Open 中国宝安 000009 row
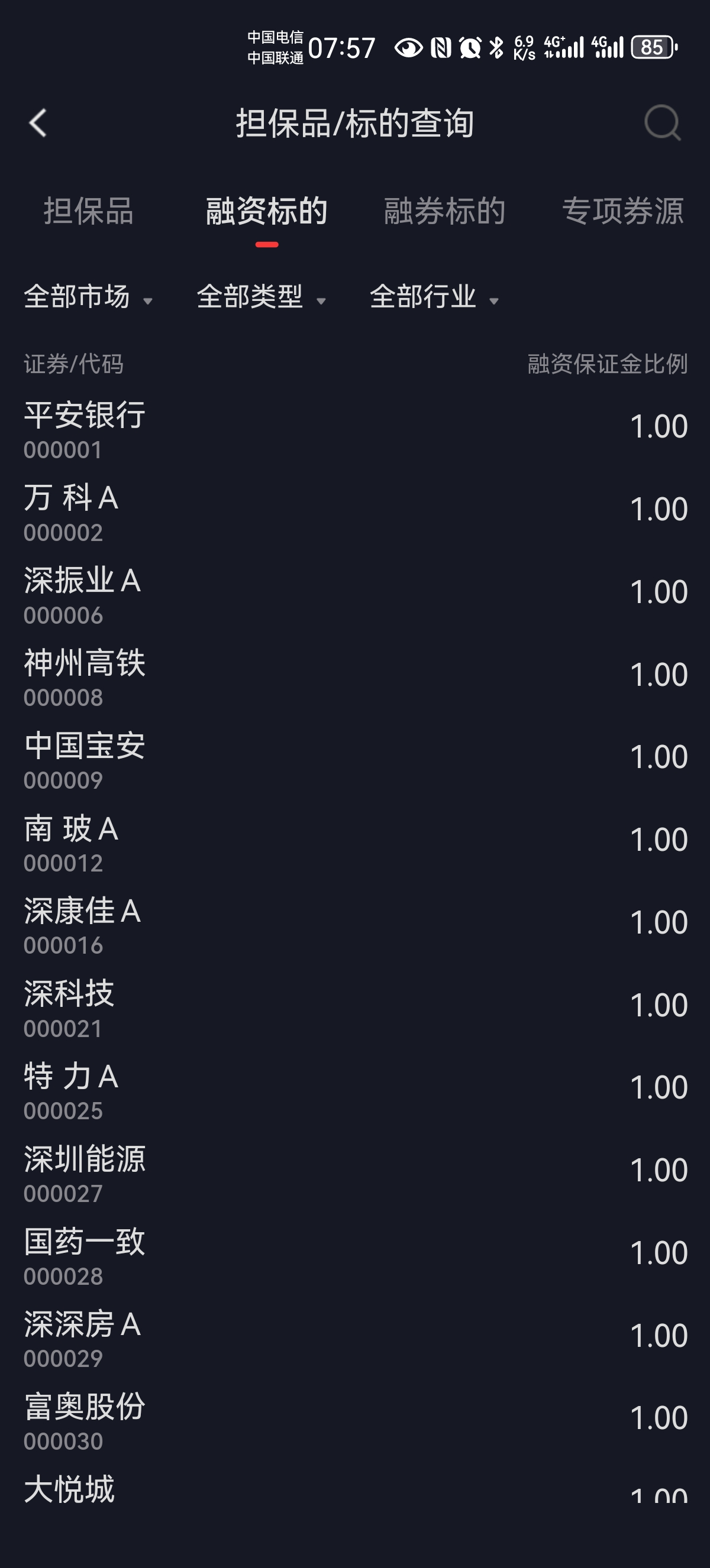710x1568 pixels. point(355,760)
